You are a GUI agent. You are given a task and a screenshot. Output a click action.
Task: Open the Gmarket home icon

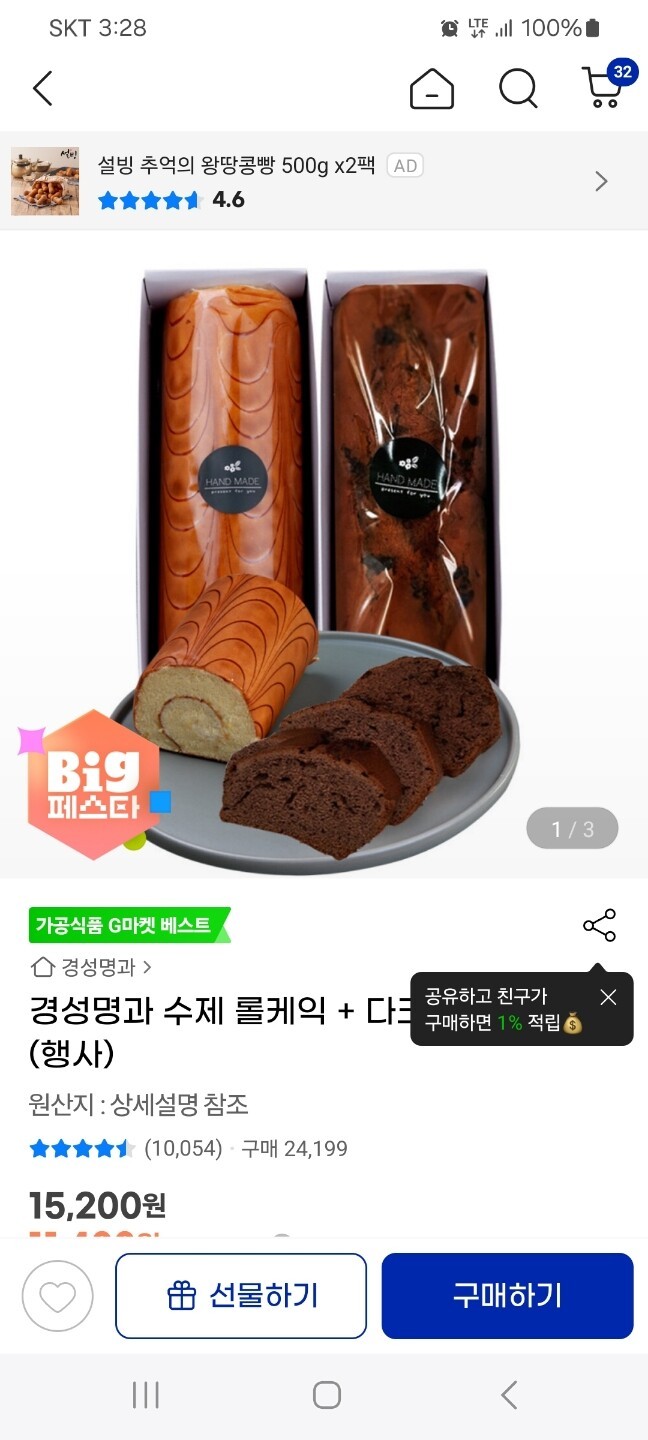click(x=432, y=90)
